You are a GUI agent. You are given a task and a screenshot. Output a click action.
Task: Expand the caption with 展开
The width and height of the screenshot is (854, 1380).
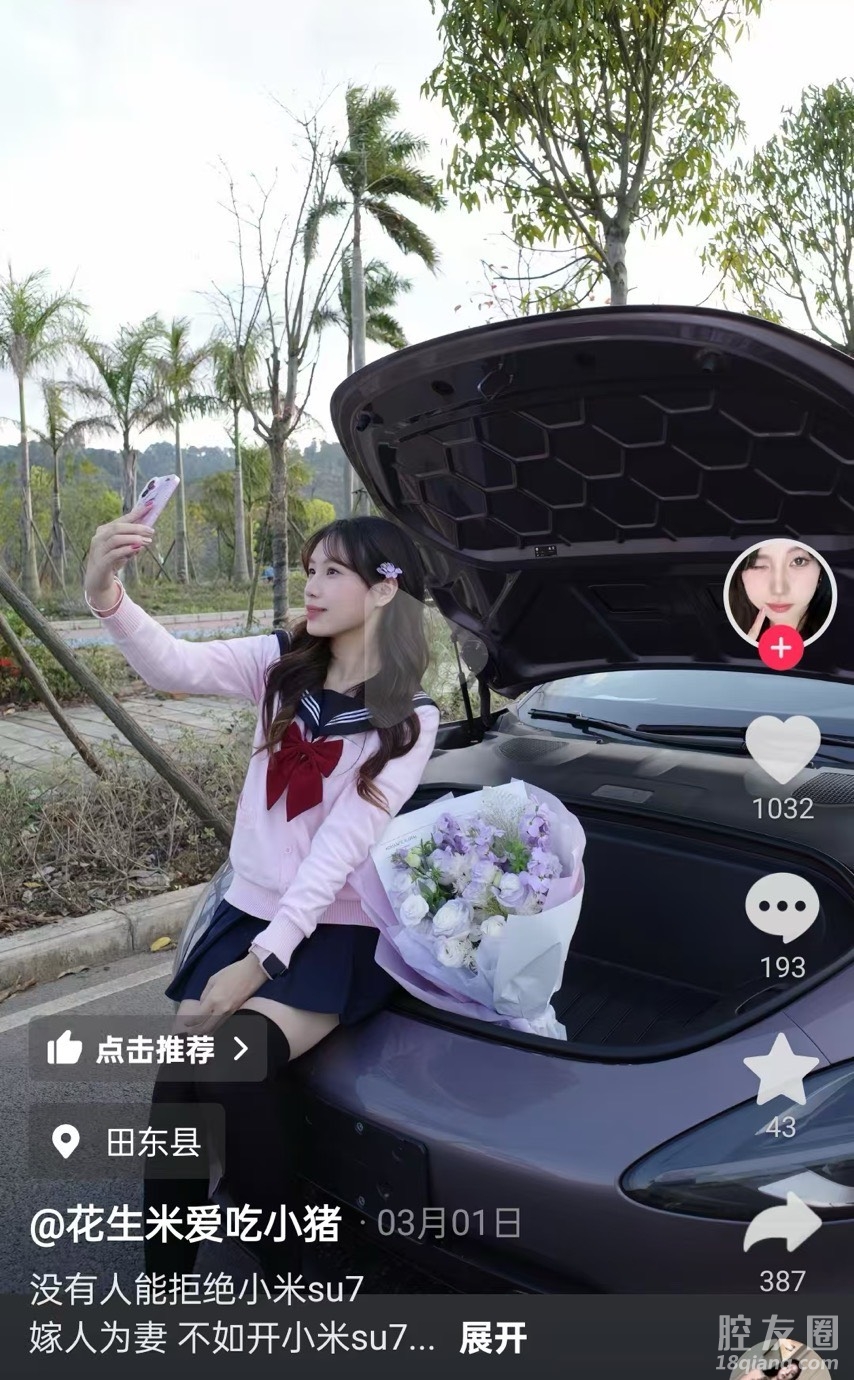tap(492, 1340)
